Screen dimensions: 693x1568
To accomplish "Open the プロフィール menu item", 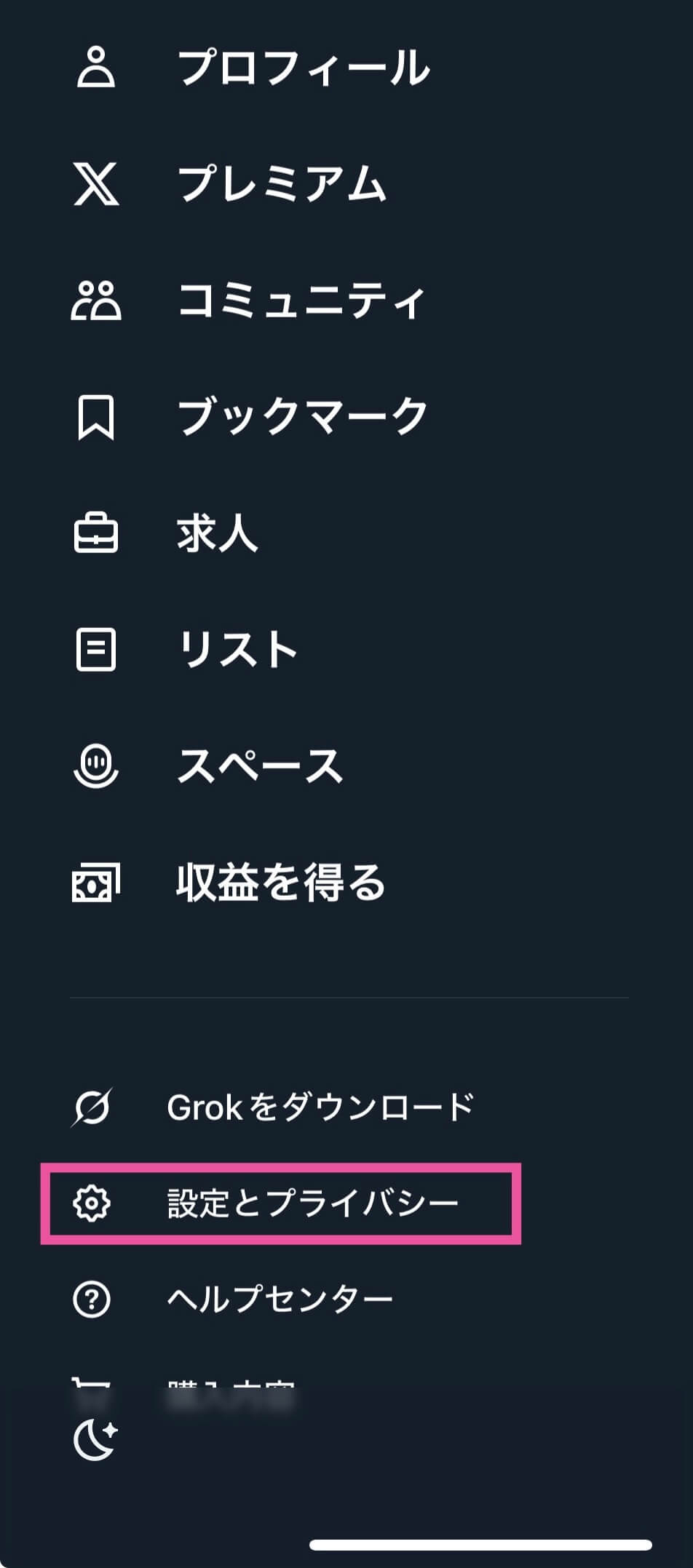I will [304, 67].
